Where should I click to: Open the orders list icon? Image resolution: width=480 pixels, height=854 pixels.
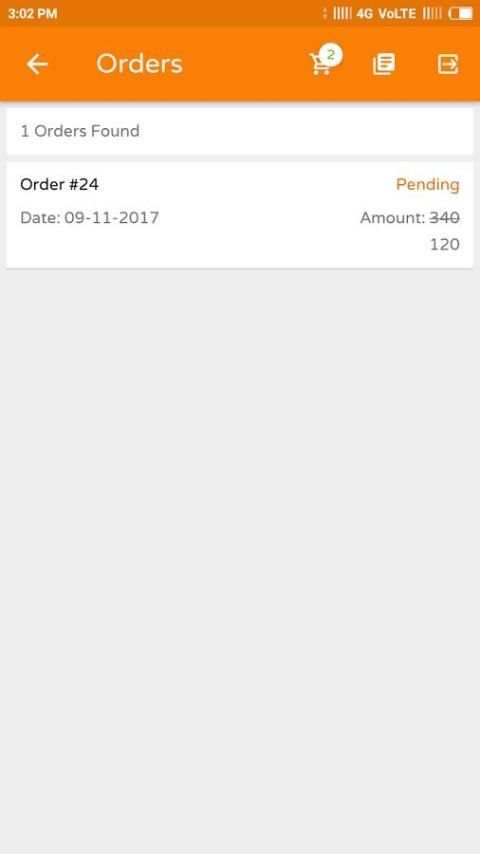click(384, 64)
